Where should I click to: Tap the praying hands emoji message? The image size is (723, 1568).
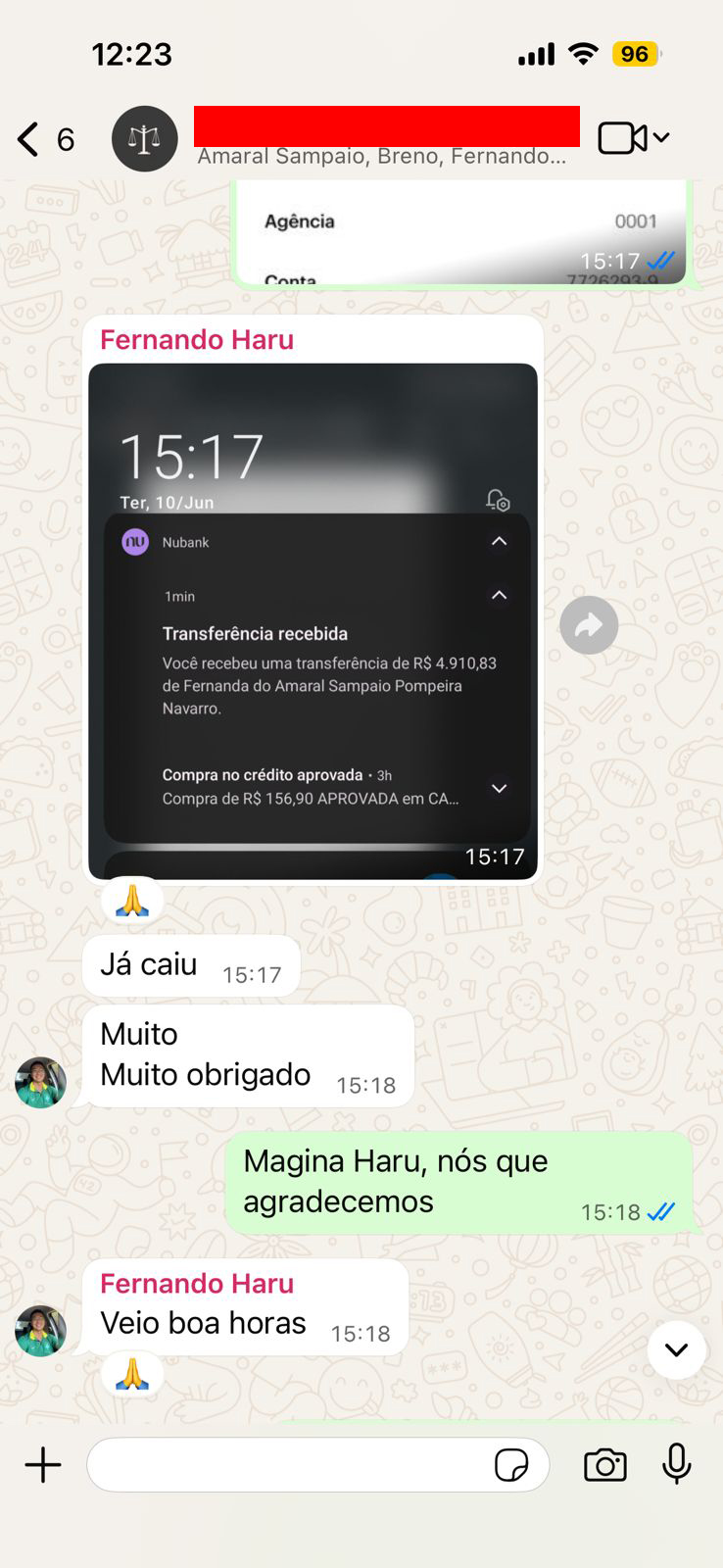(x=131, y=900)
